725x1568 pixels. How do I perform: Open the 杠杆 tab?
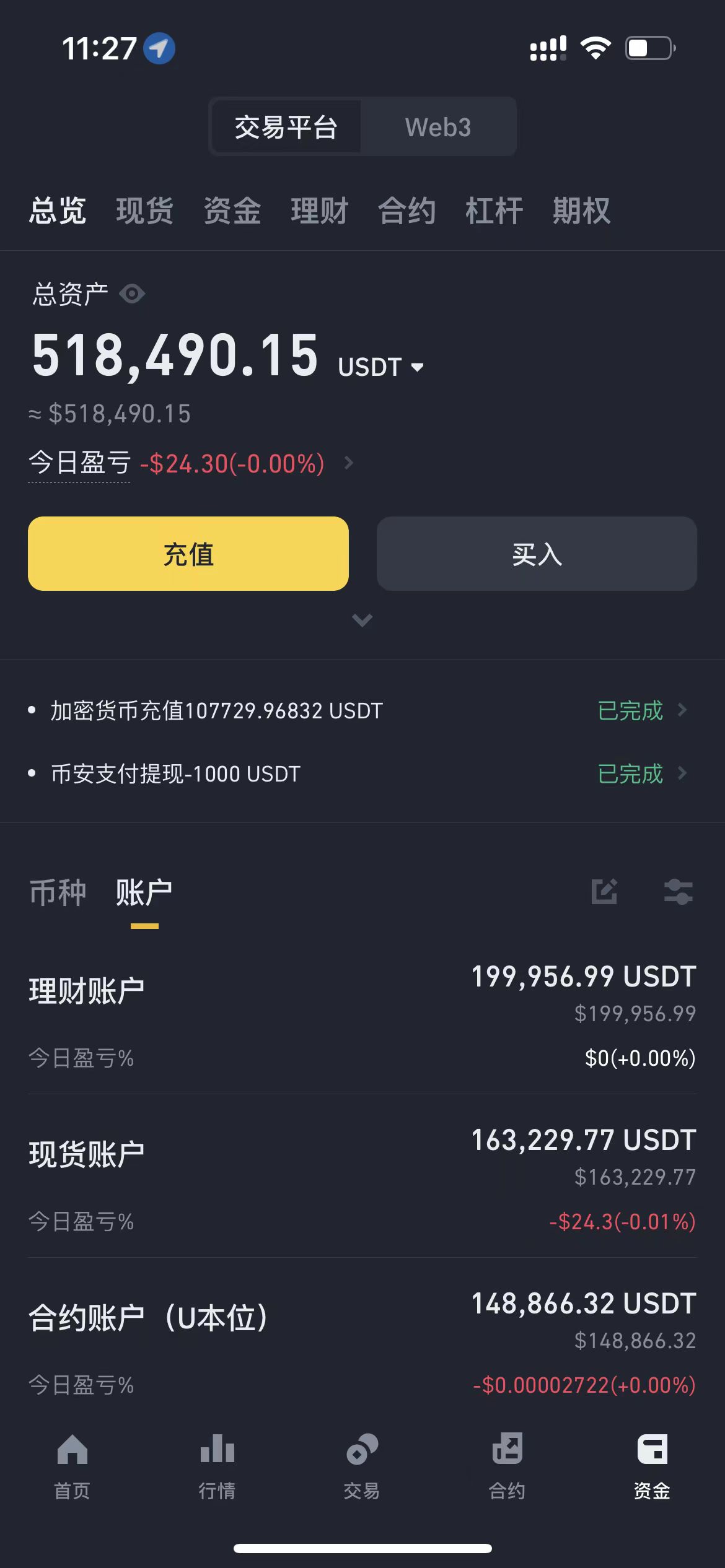click(x=494, y=211)
